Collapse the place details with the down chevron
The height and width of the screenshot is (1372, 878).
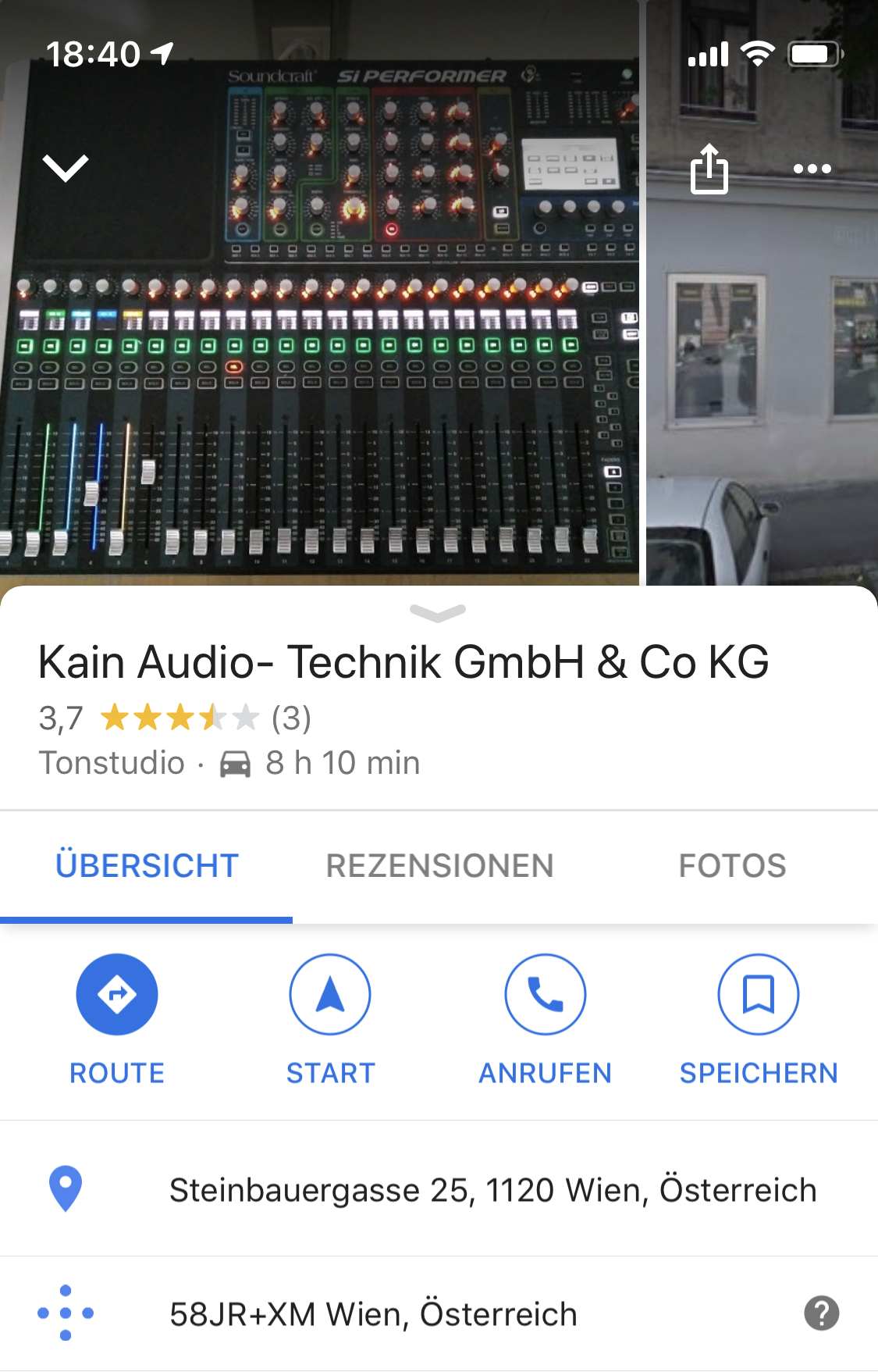(66, 167)
